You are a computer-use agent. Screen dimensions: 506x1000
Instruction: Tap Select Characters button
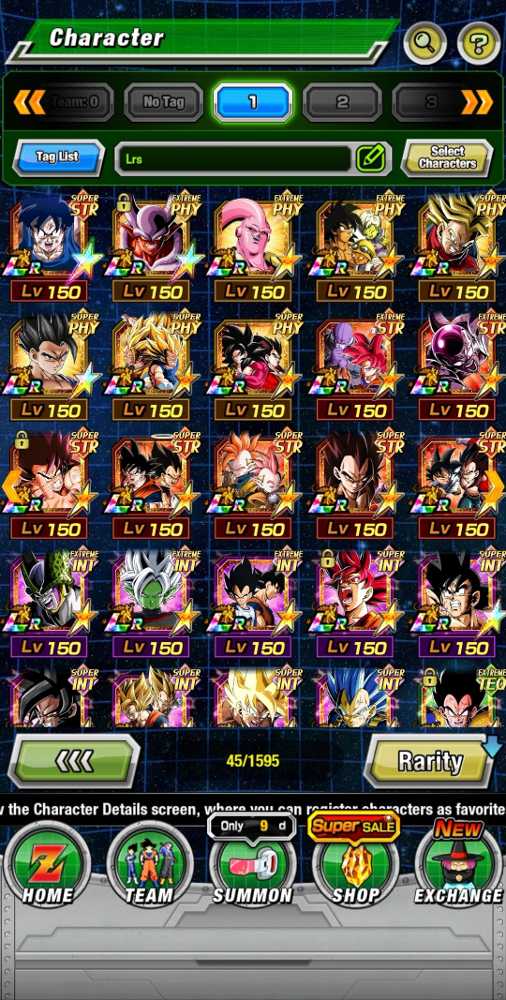coord(447,158)
